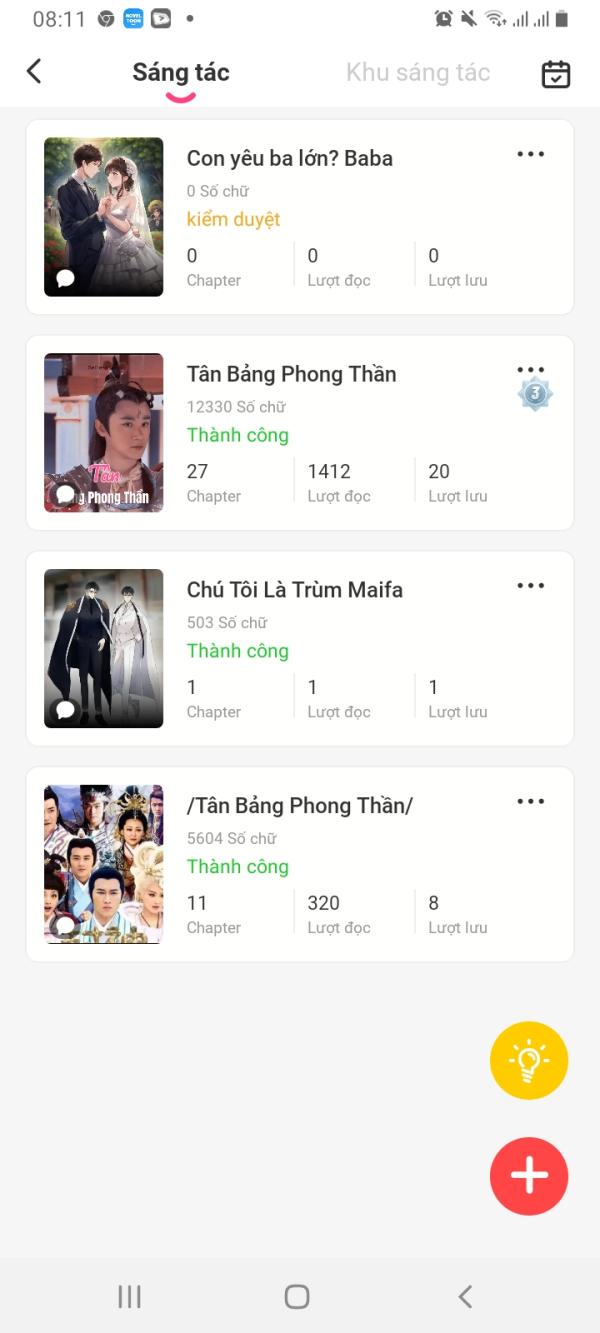Screen dimensions: 600x1333
Task: Open more options for Con yêu ba lớn? Baba
Action: point(530,154)
